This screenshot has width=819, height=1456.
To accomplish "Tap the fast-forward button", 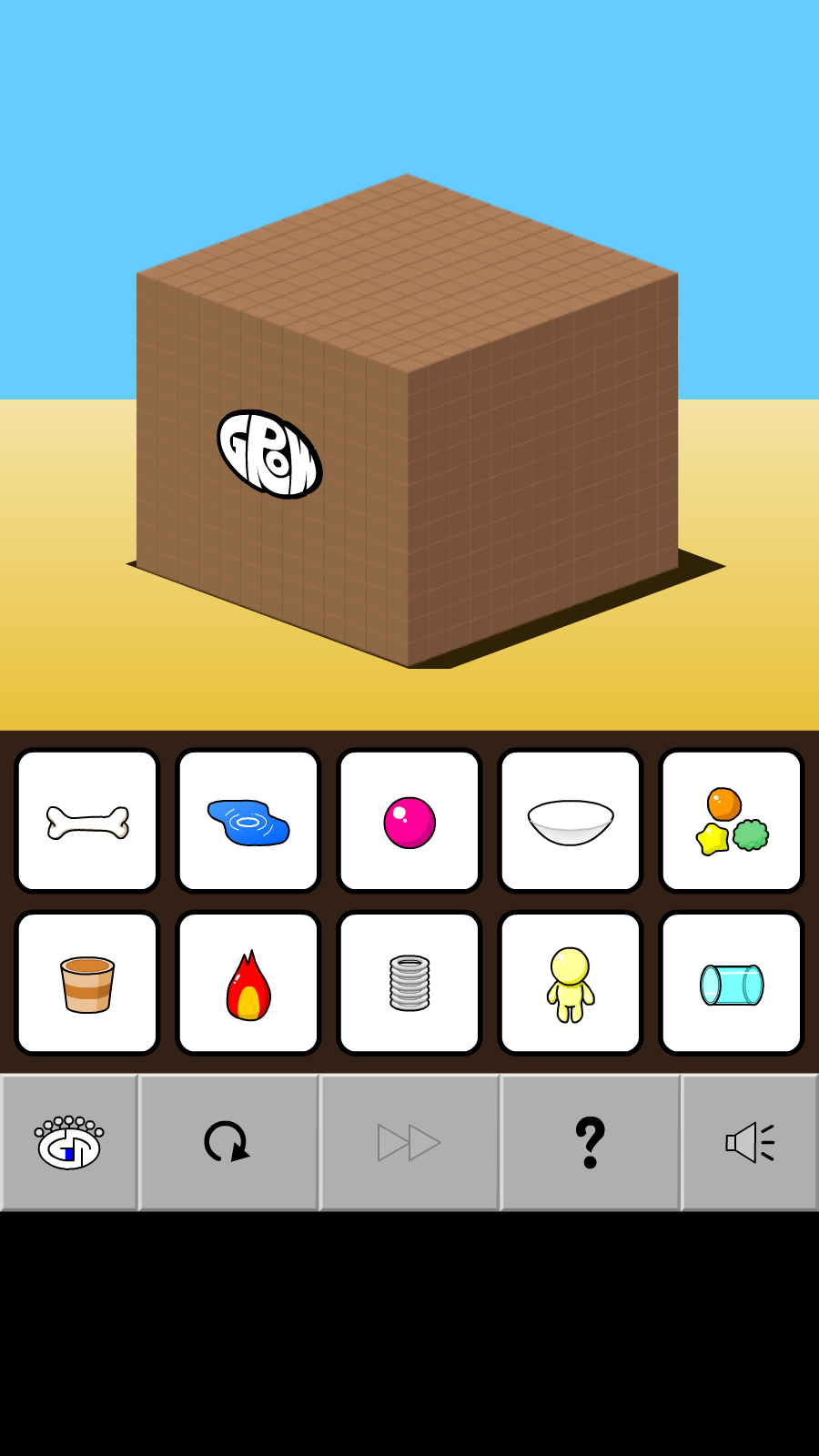I will click(409, 1143).
